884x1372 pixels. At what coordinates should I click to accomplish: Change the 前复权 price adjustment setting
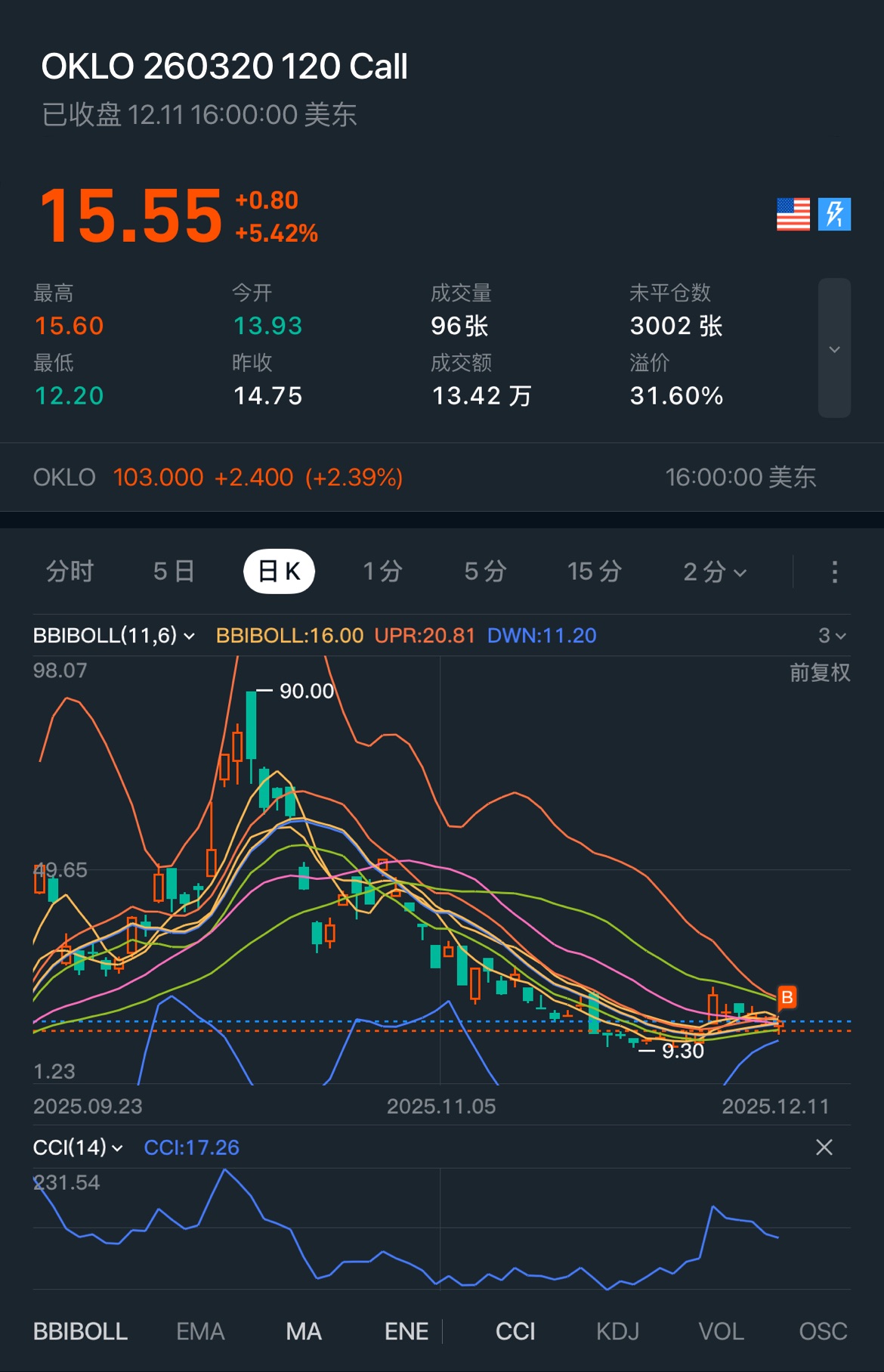819,672
